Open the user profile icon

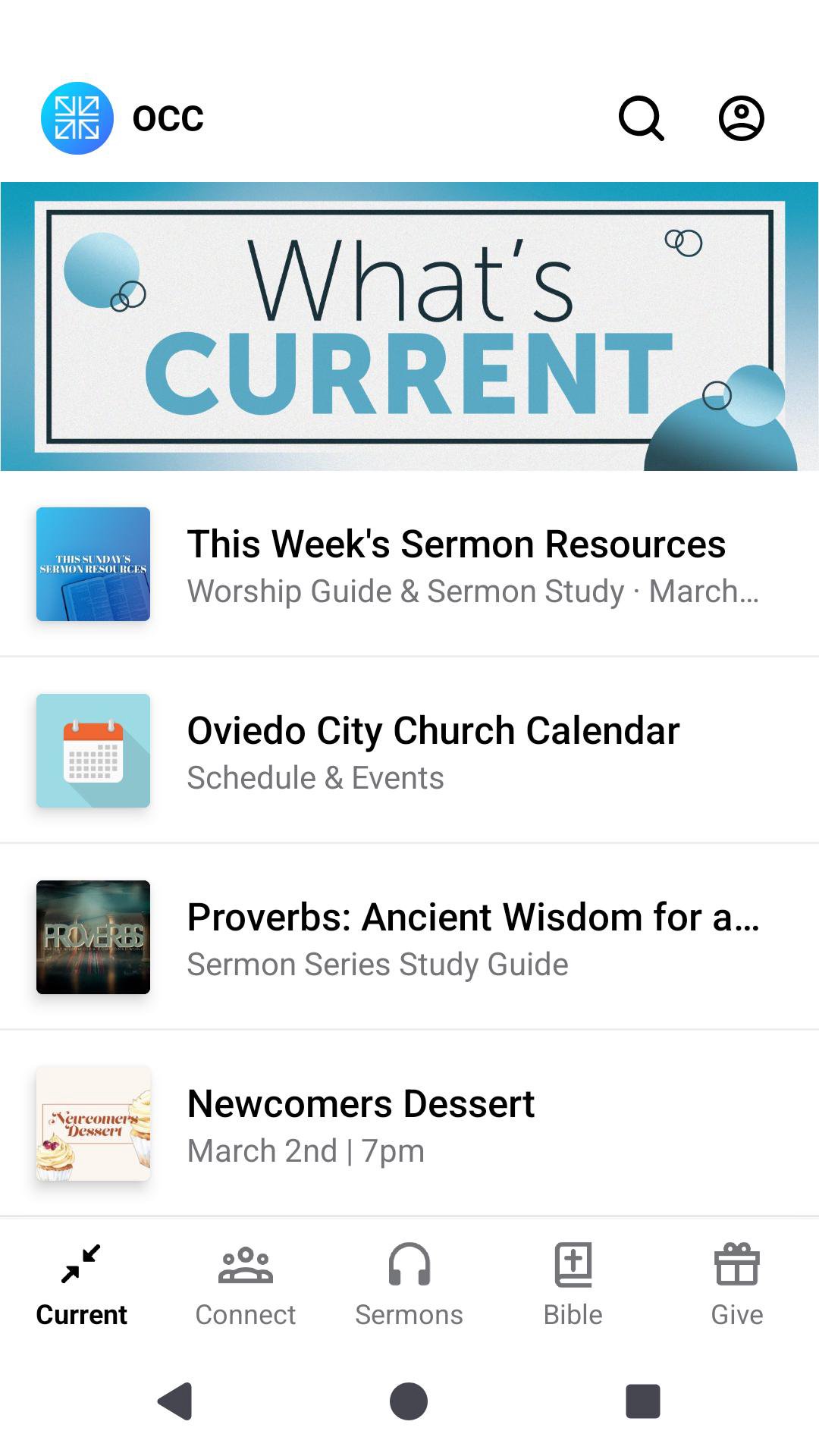741,118
